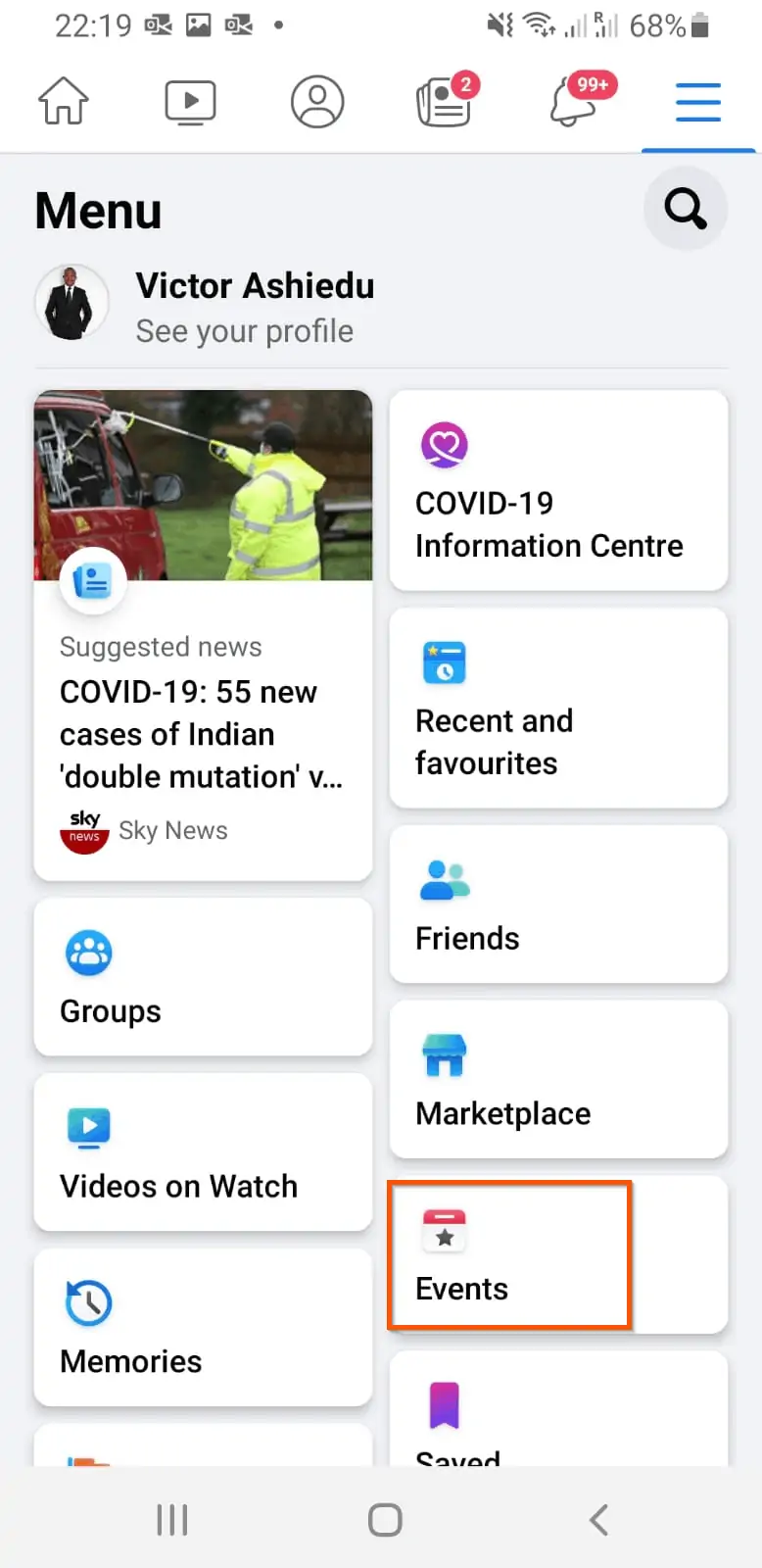Show recent apps from navigation bar
The height and width of the screenshot is (1568, 762).
(x=172, y=1520)
